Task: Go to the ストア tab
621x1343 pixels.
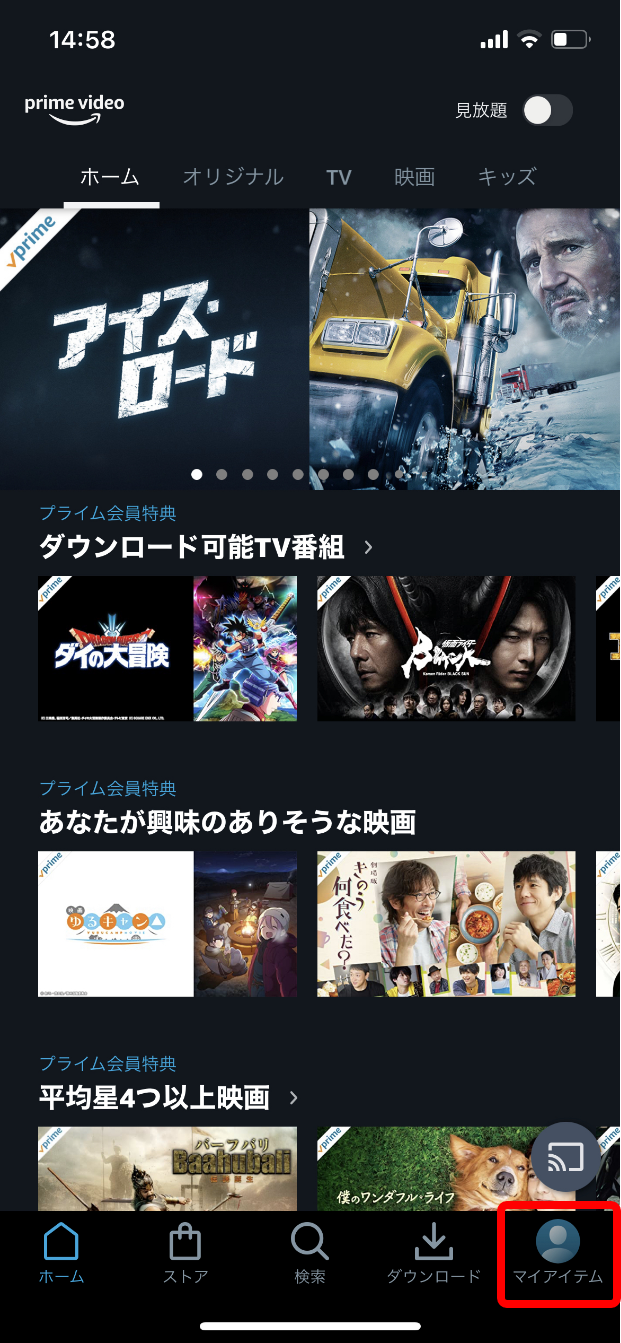Action: click(x=185, y=1254)
